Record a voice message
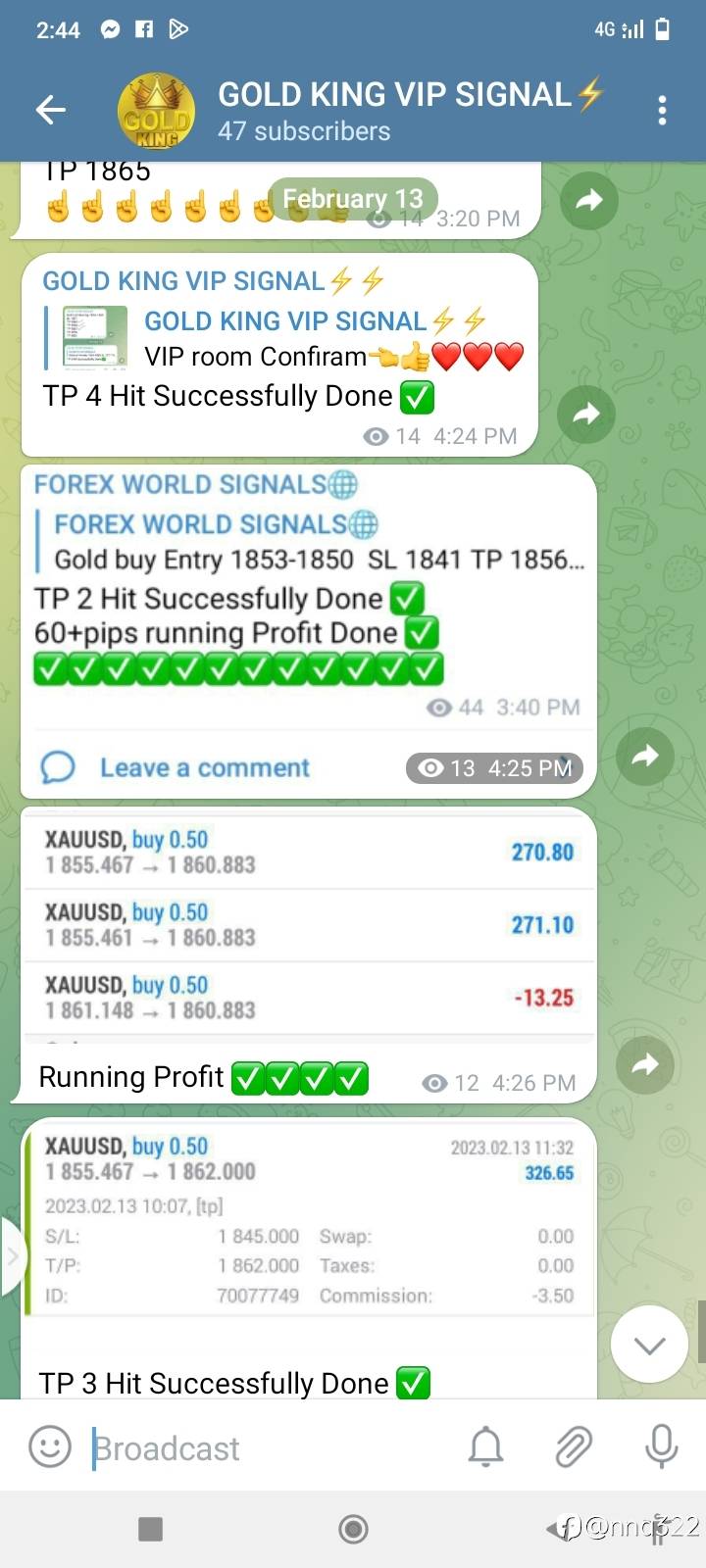706x1568 pixels. [661, 1447]
